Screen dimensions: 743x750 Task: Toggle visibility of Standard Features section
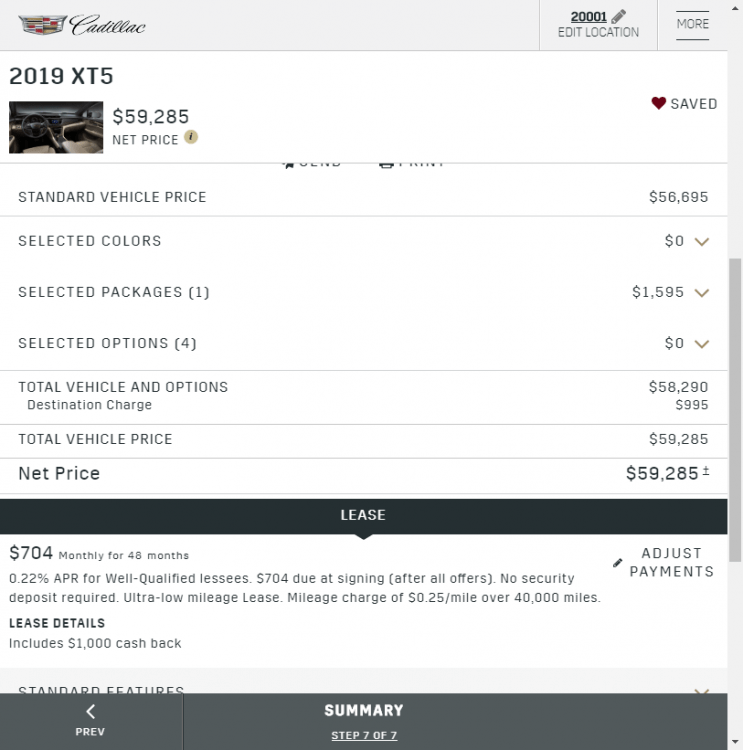(703, 691)
